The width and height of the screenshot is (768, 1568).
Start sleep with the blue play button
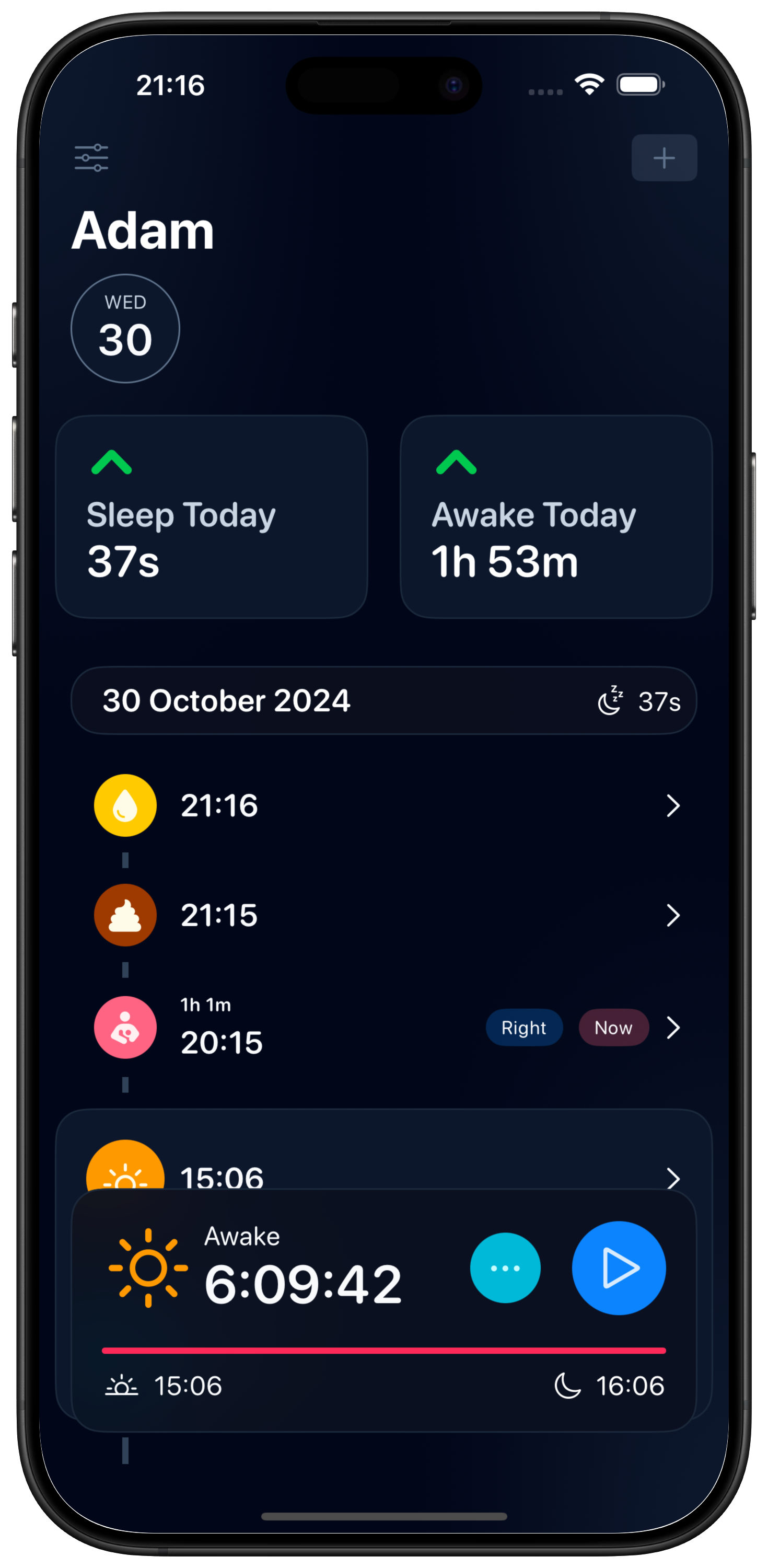[618, 1268]
